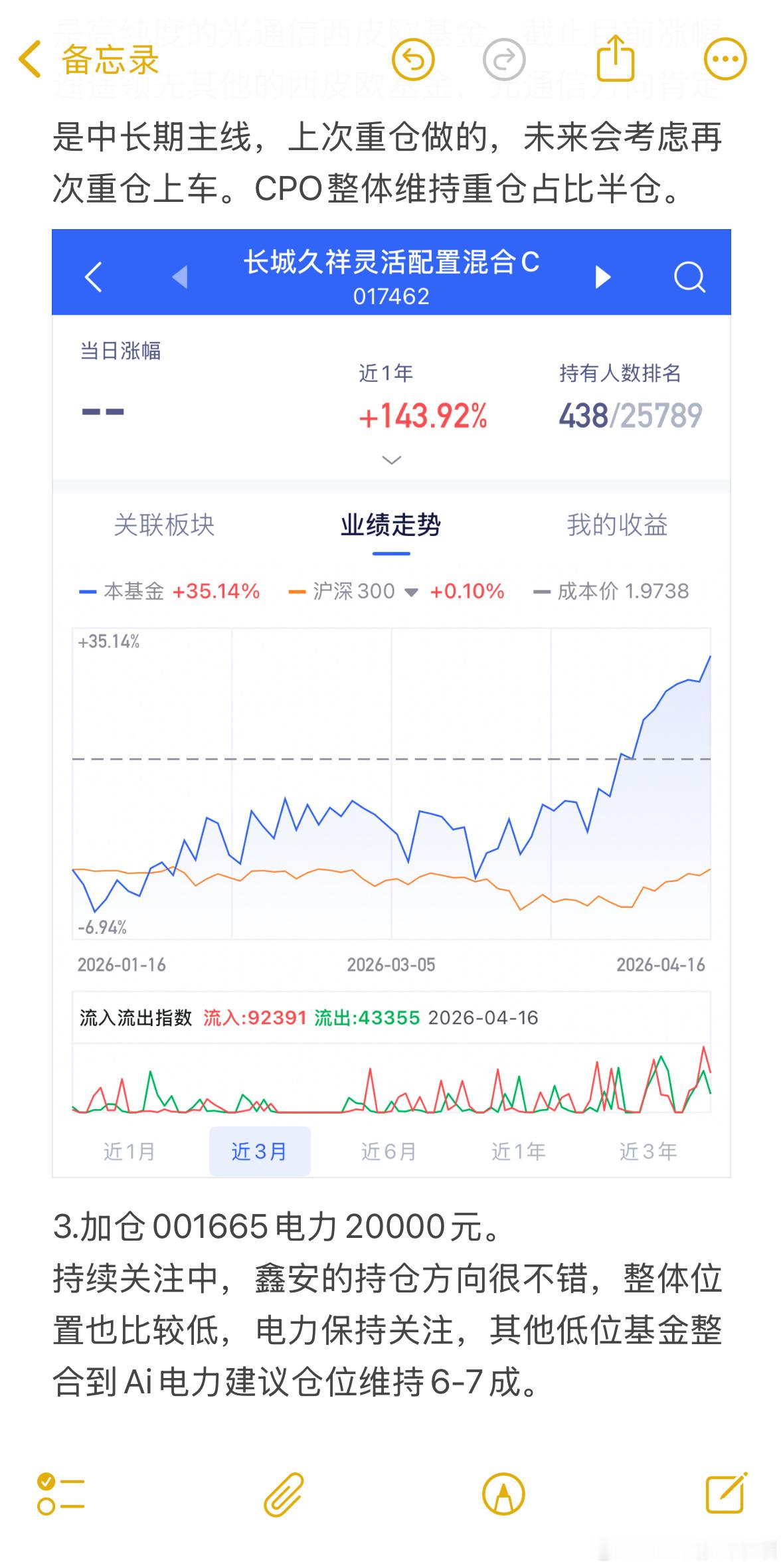
Task: Tap the search magnifier in the fund header
Action: (691, 277)
